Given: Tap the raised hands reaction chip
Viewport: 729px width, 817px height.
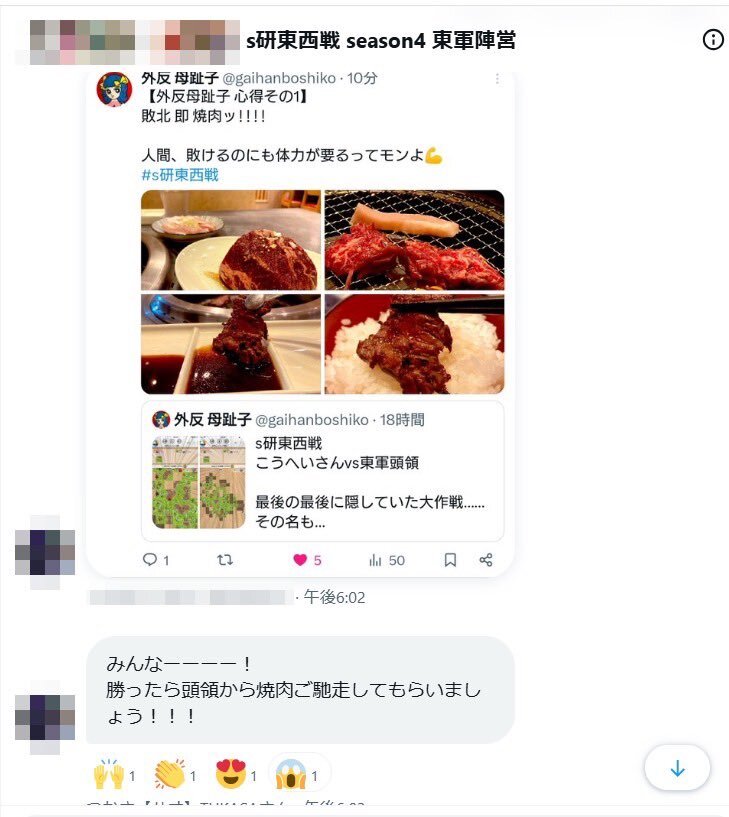Looking at the screenshot, I should pos(114,774).
